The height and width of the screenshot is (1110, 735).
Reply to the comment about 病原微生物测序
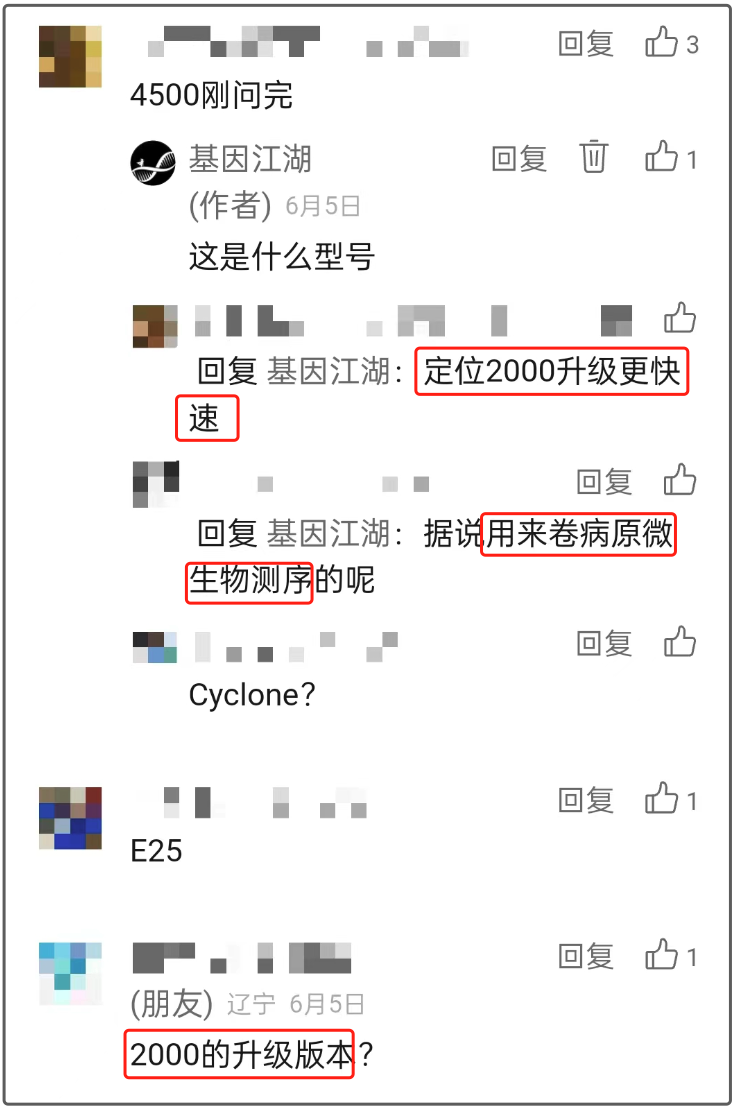pyautogui.click(x=604, y=482)
